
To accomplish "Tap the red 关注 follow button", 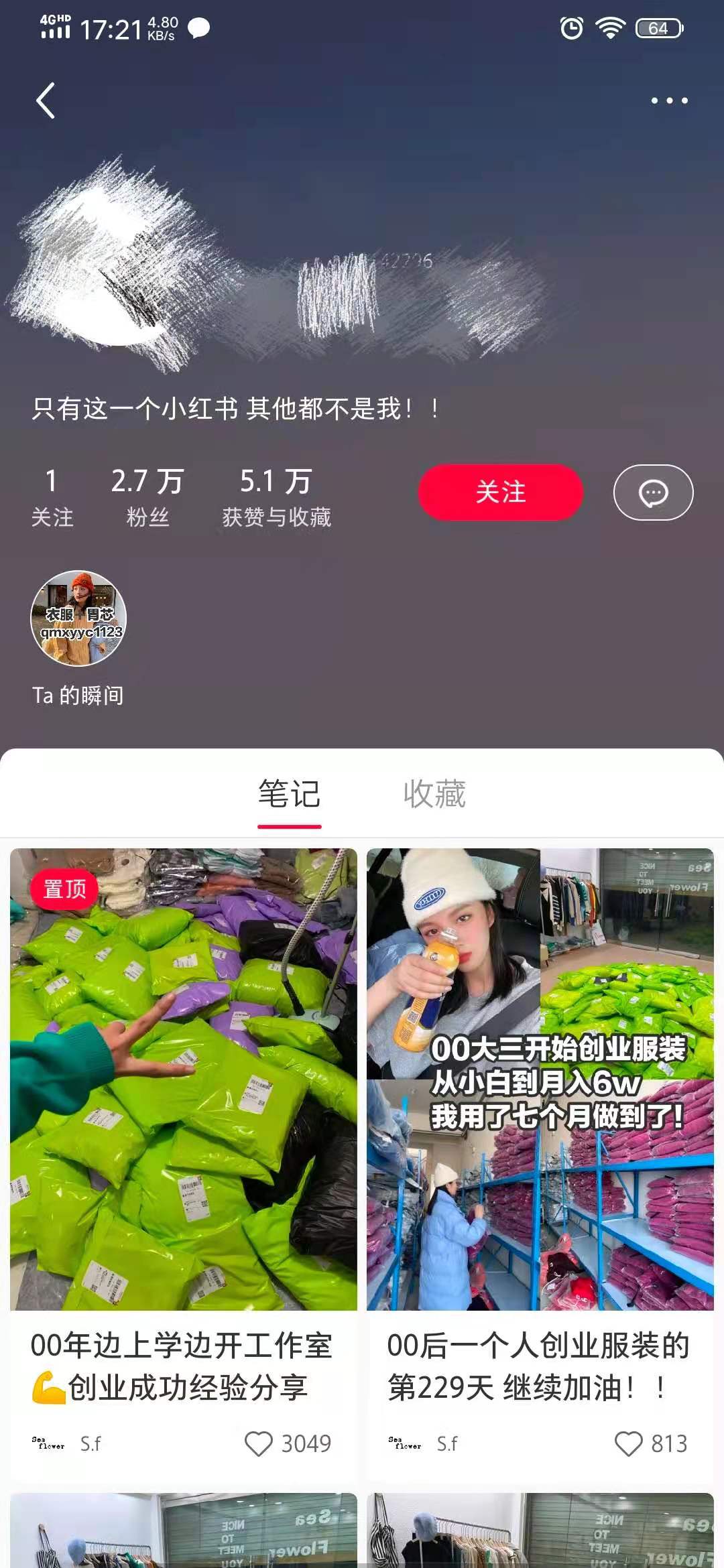I will [x=500, y=492].
